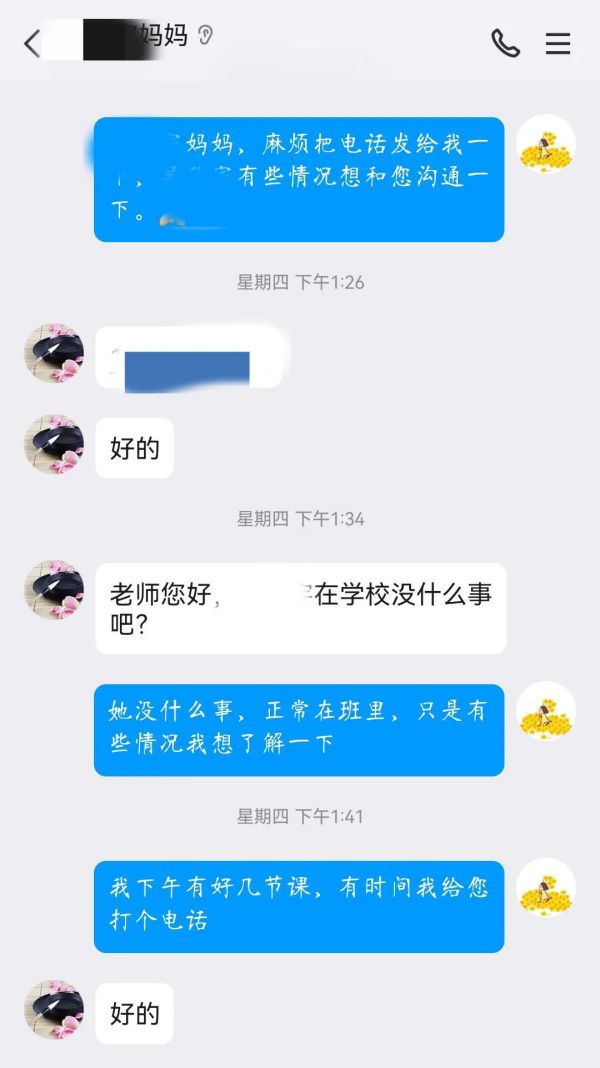Tap the teacher's avatar beside '她没什么事'
The height and width of the screenshot is (1068, 600).
(546, 711)
